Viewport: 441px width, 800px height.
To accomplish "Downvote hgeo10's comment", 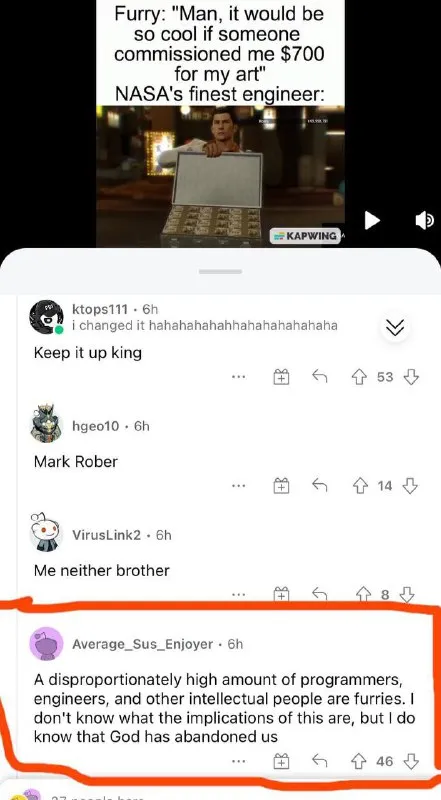I will [x=410, y=486].
